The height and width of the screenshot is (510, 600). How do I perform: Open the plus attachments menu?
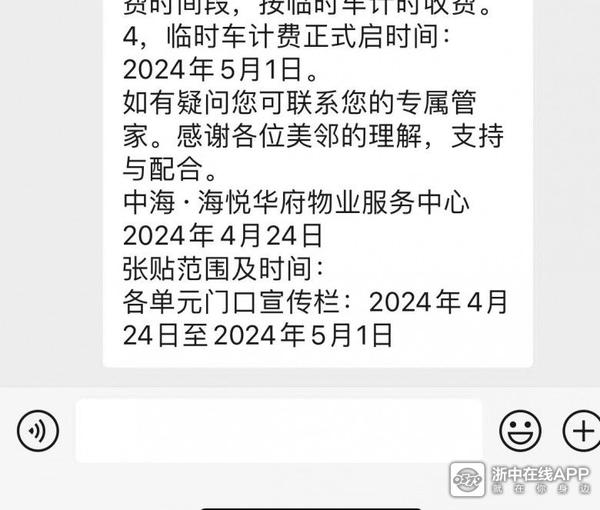pyautogui.click(x=581, y=432)
